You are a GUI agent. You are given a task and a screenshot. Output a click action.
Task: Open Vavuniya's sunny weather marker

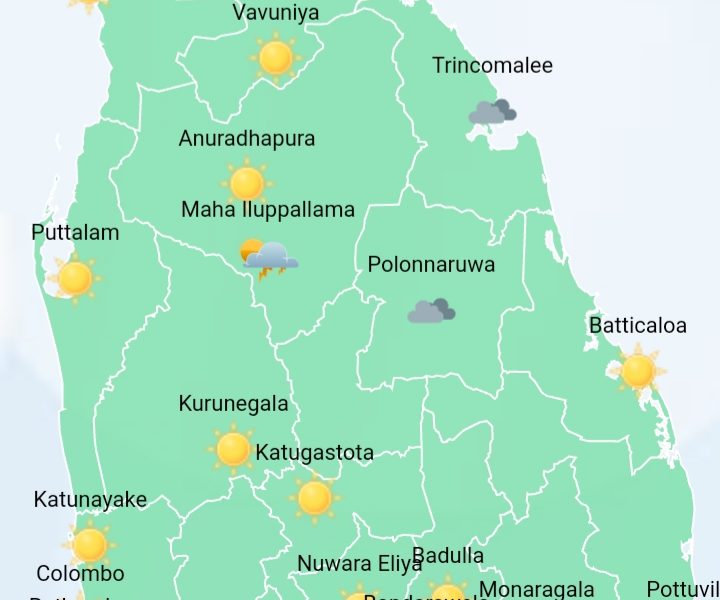[275, 58]
